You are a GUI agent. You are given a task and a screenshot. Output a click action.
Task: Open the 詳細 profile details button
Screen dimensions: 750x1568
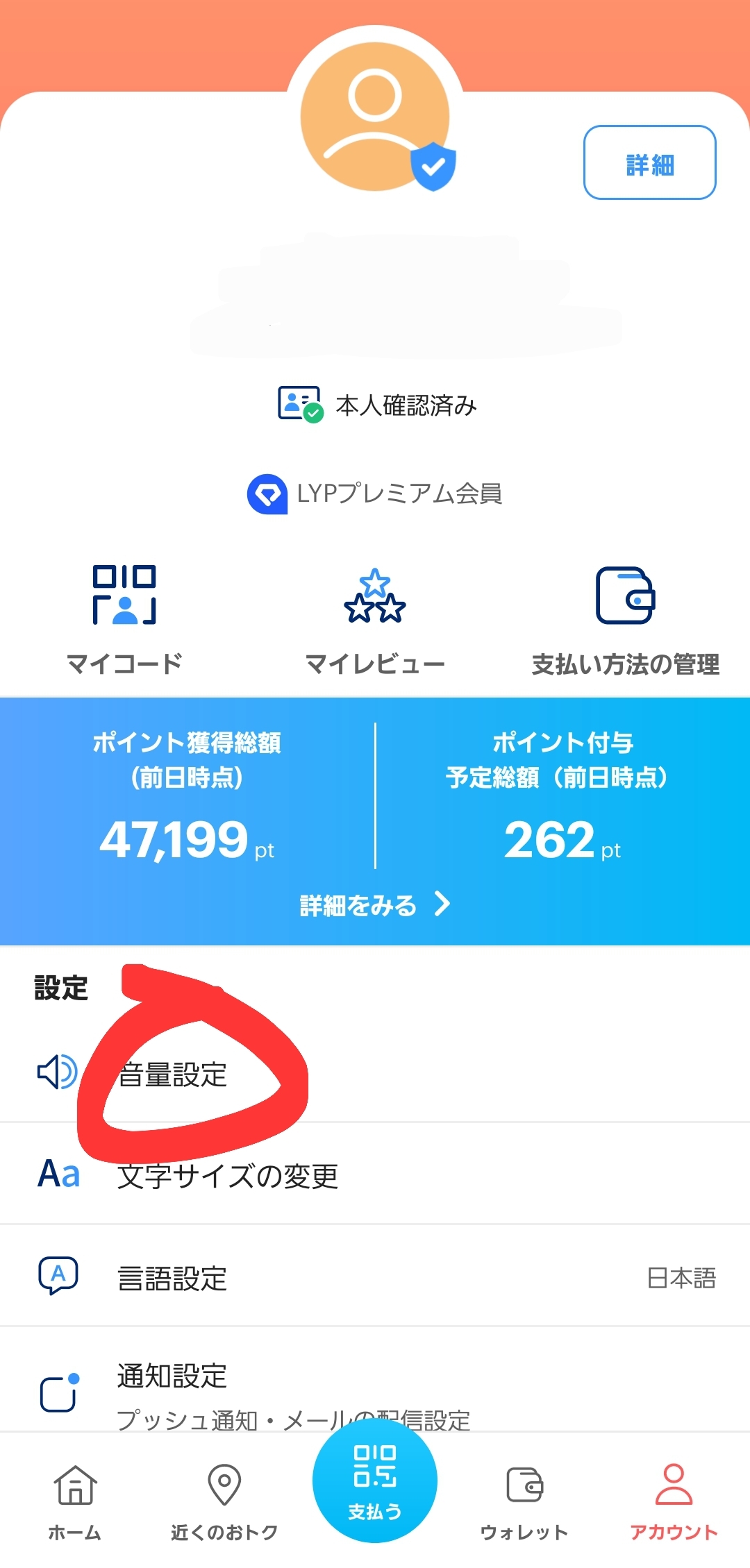[x=649, y=163]
